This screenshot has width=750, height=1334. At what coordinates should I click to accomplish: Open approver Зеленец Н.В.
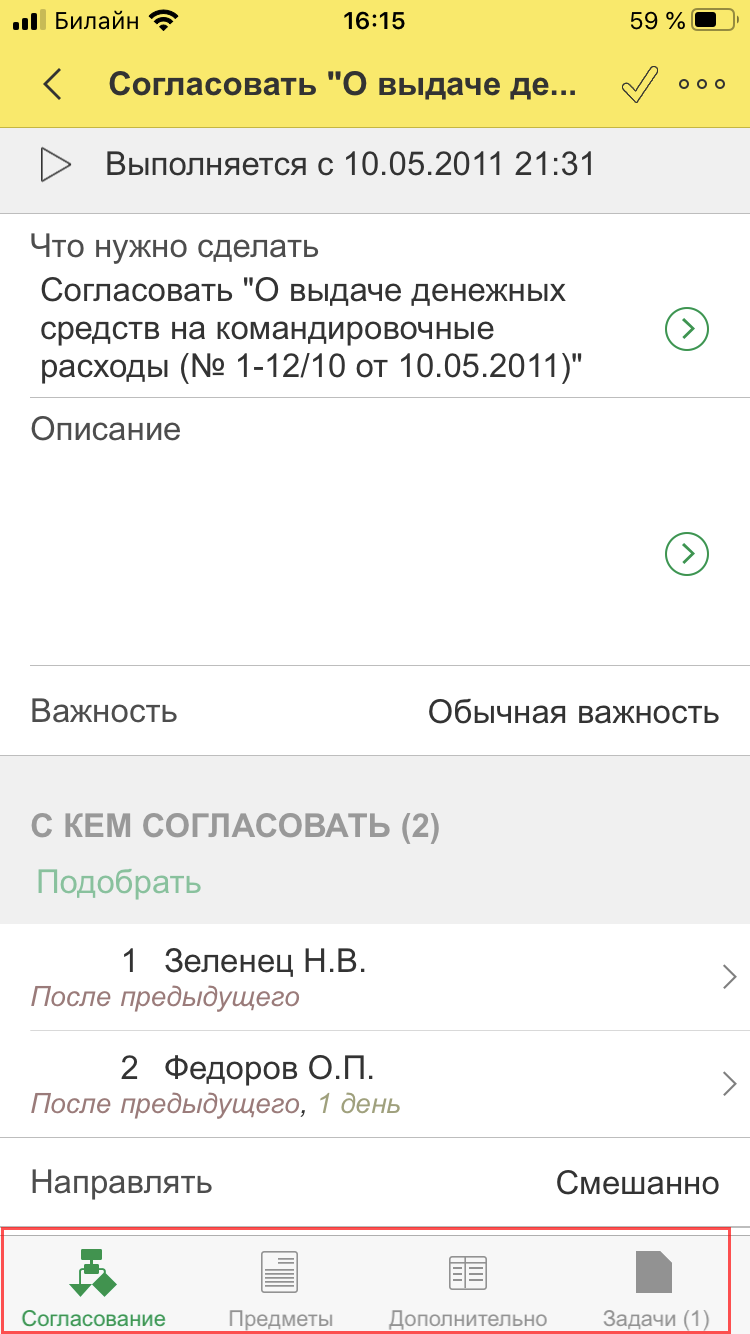coord(375,976)
